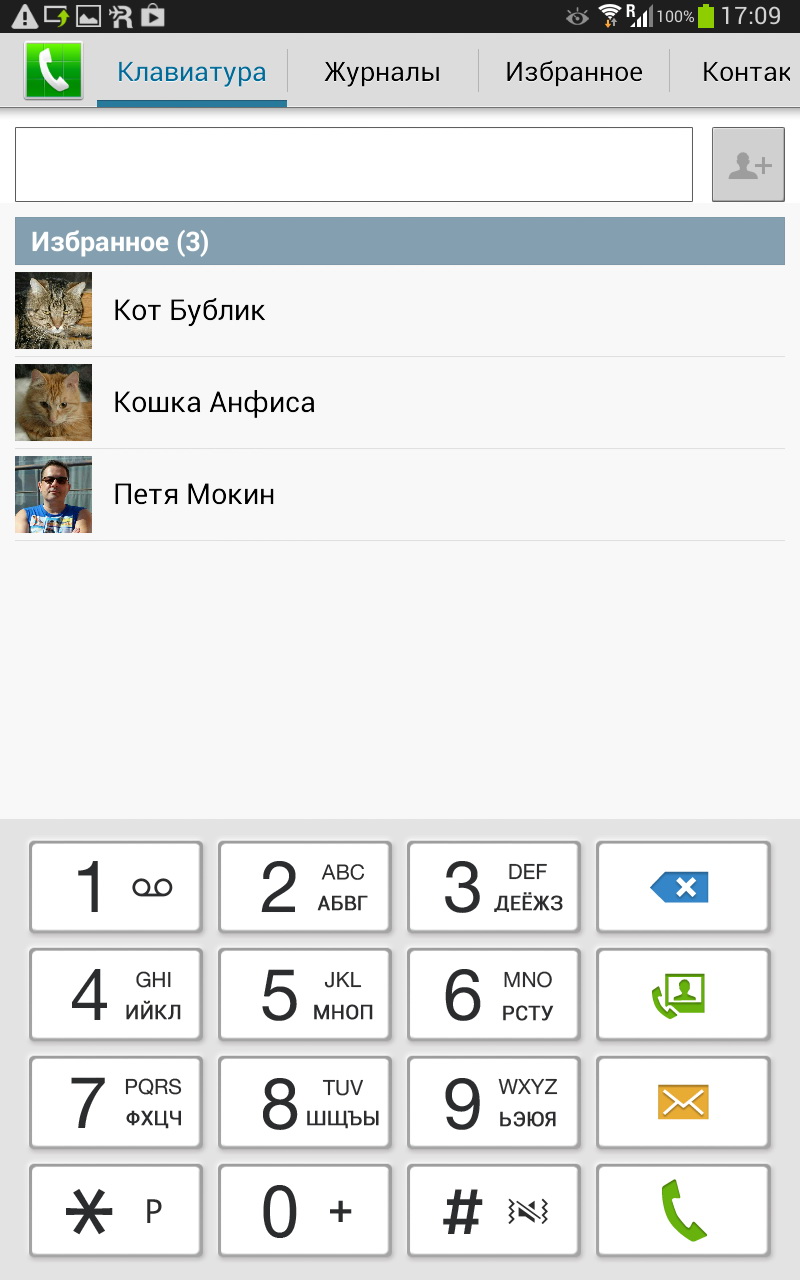Tap the add-to-contacts icon
Screen dimensions: 800x1280
point(748,165)
